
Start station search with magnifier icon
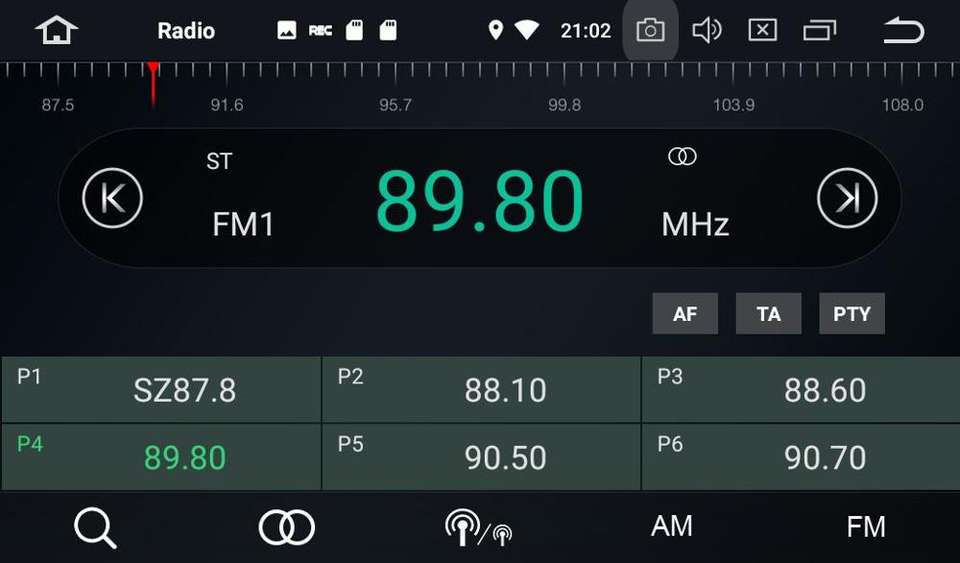(x=95, y=528)
